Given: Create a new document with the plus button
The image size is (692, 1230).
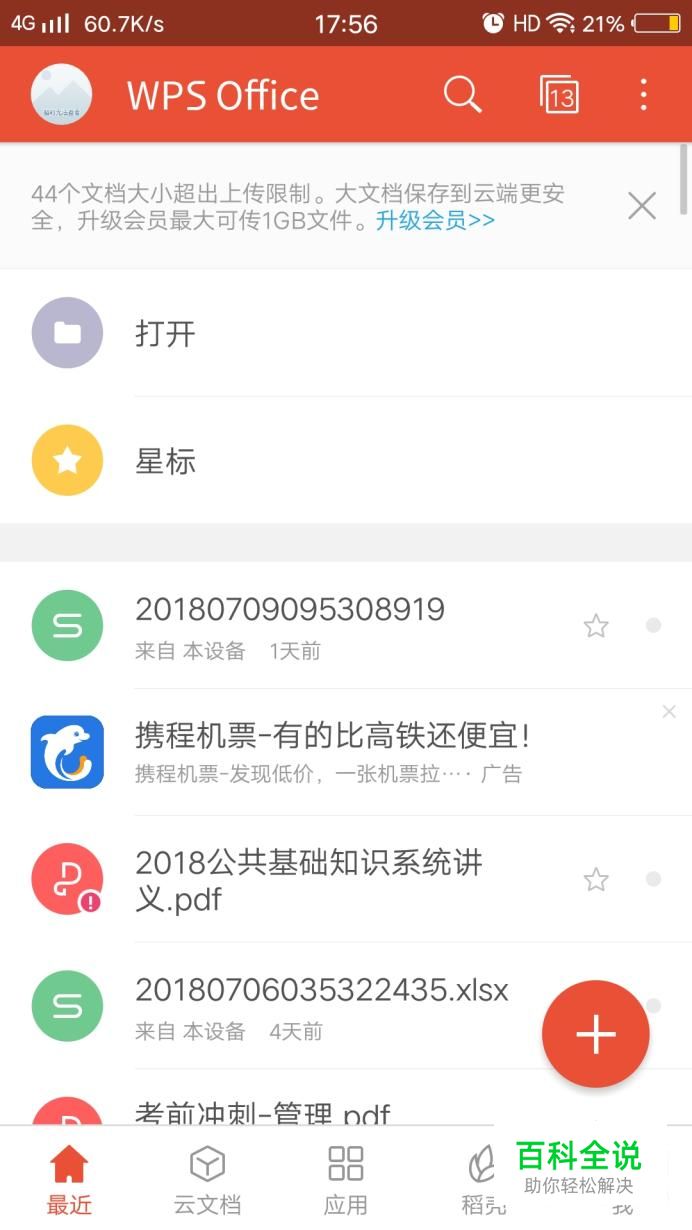Looking at the screenshot, I should 595,1034.
